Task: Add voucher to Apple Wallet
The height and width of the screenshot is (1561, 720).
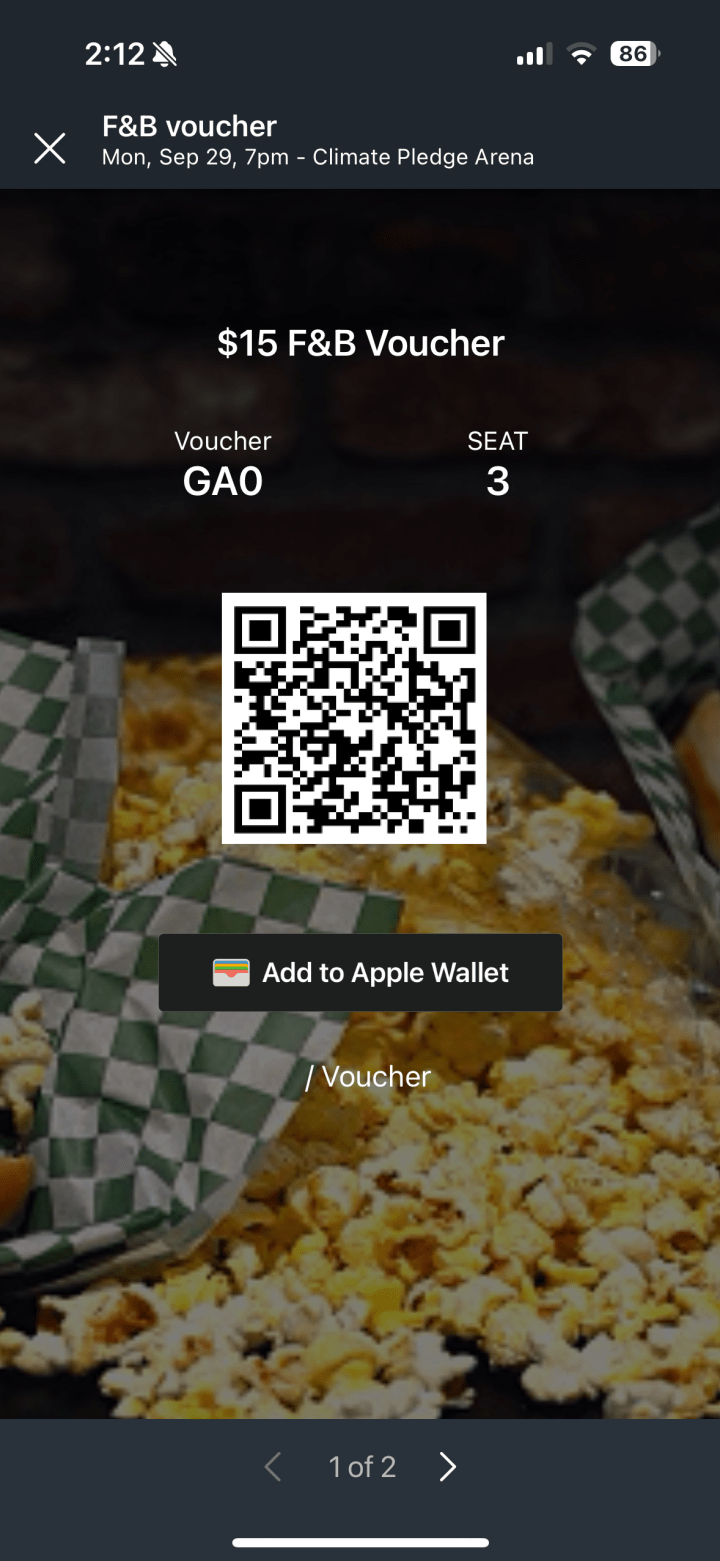Action: [360, 972]
